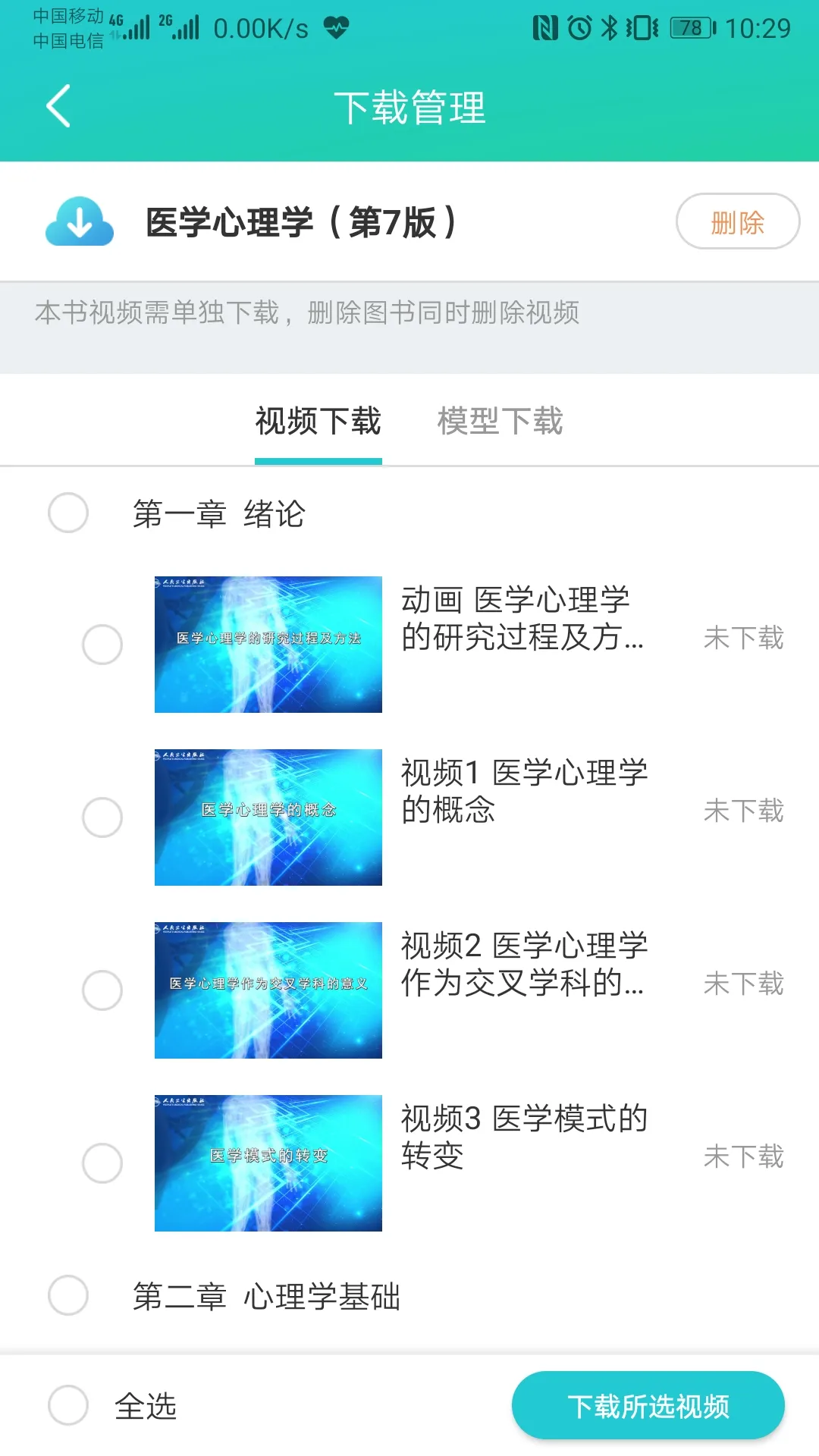The height and width of the screenshot is (1456, 819).
Task: Open the thumbnail for 医学模式的转变 video
Action: pyautogui.click(x=269, y=1160)
